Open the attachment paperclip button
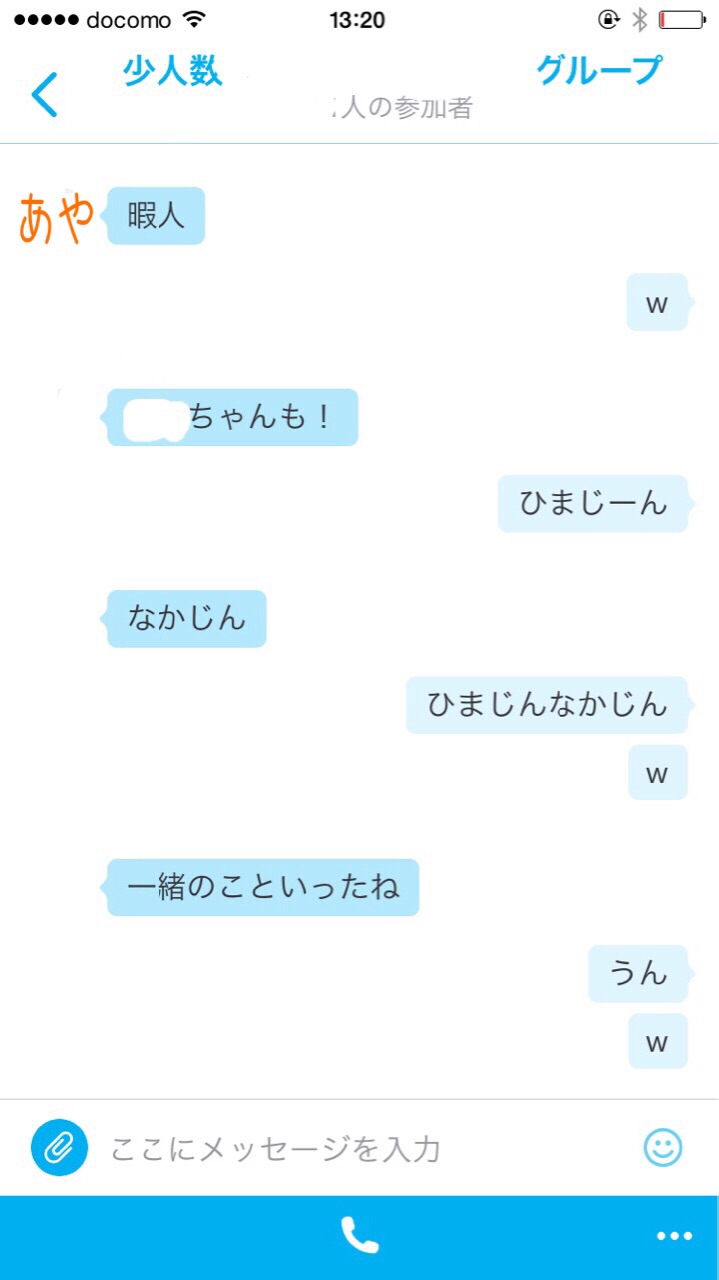The height and width of the screenshot is (1280, 719). point(59,1147)
